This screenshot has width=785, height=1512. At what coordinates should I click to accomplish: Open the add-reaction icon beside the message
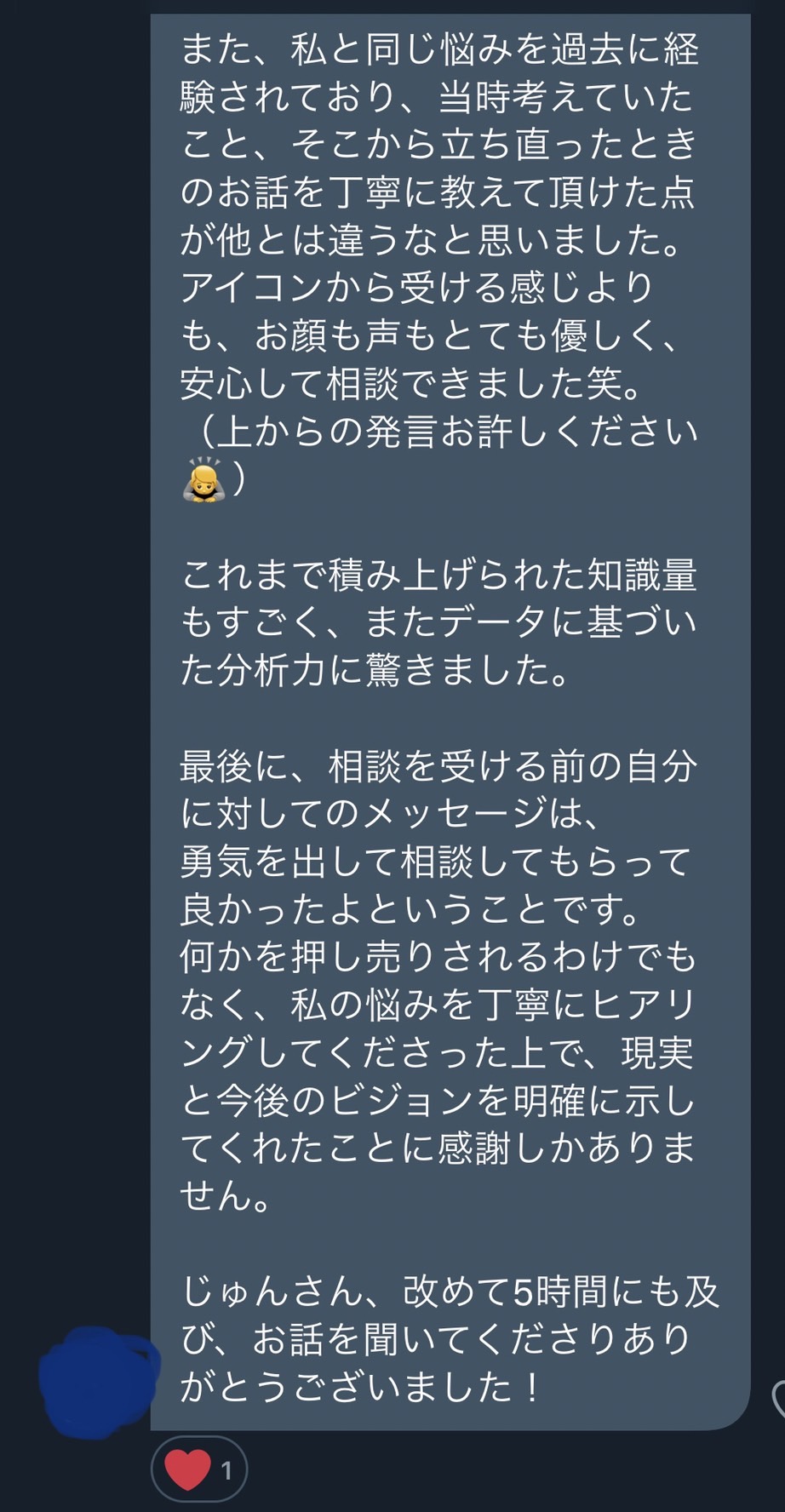point(778,1398)
